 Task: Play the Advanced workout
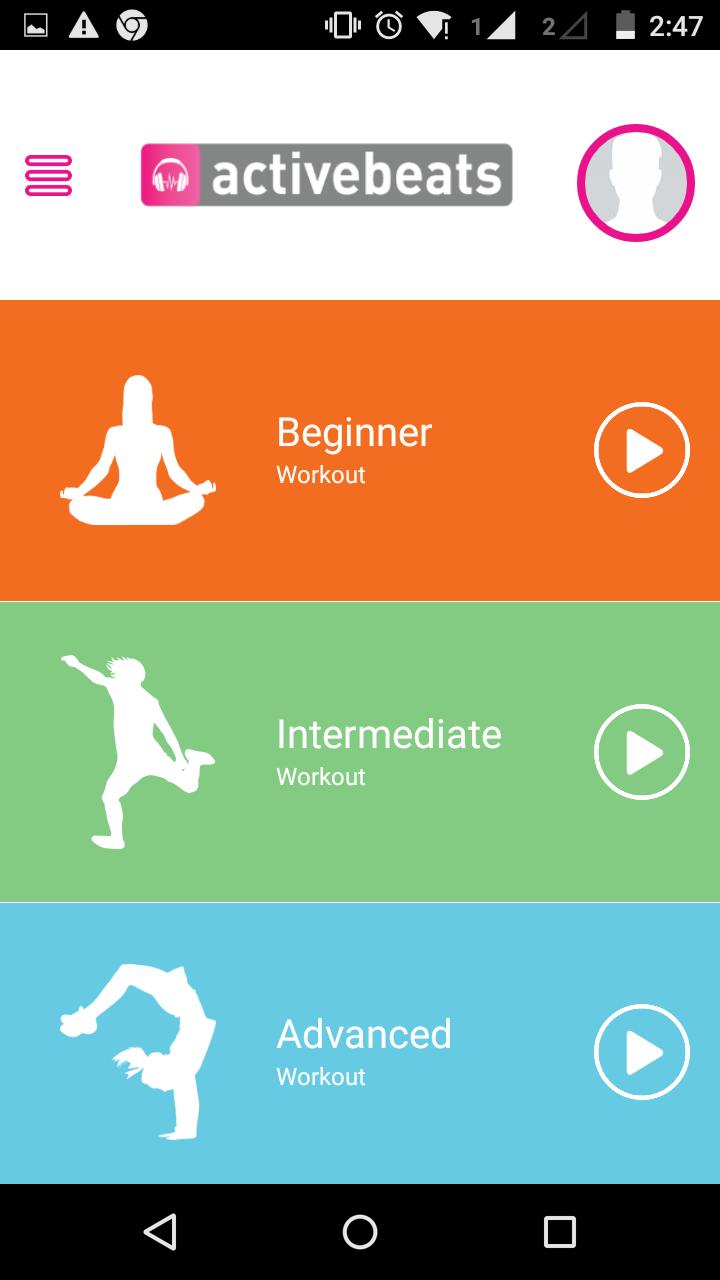[641, 1052]
